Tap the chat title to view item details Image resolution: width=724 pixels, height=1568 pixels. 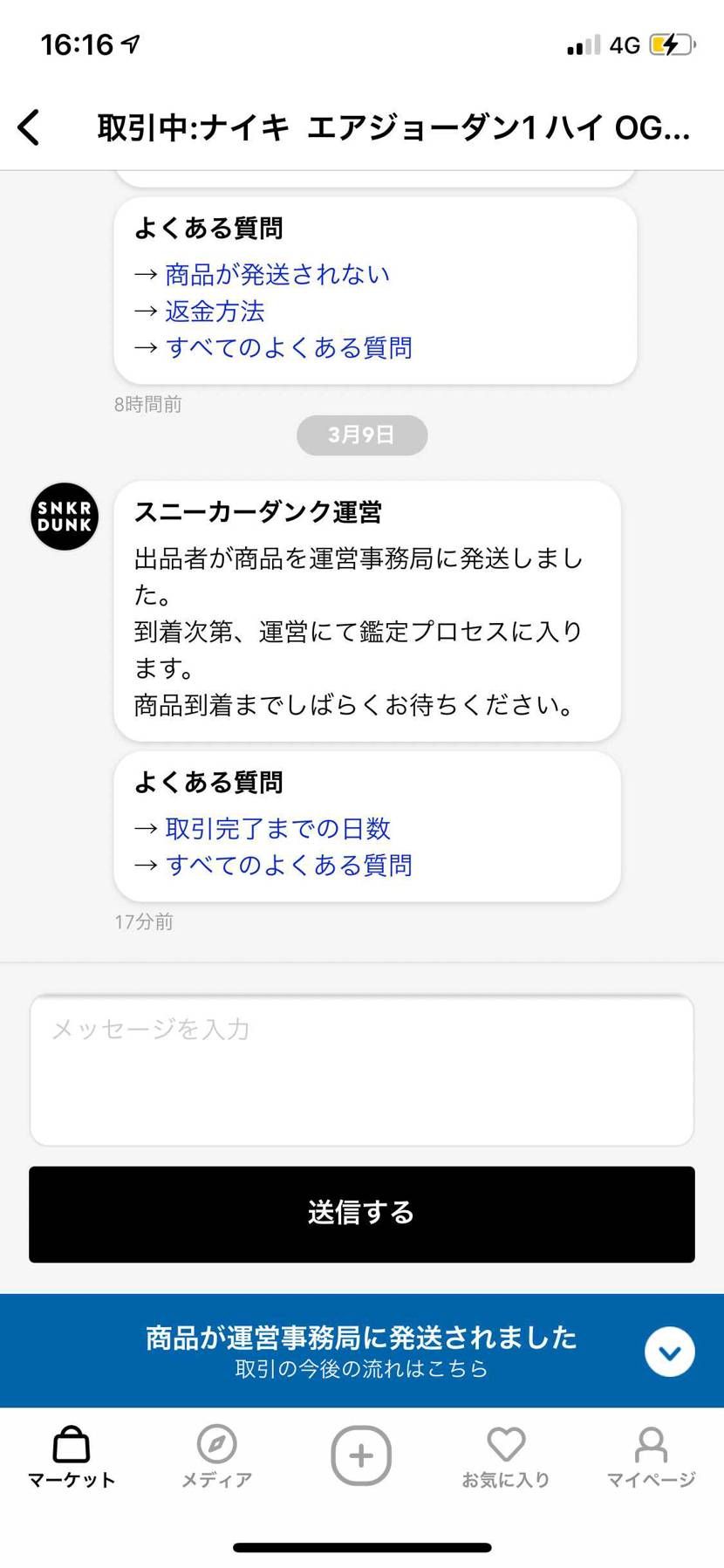pyautogui.click(x=391, y=127)
